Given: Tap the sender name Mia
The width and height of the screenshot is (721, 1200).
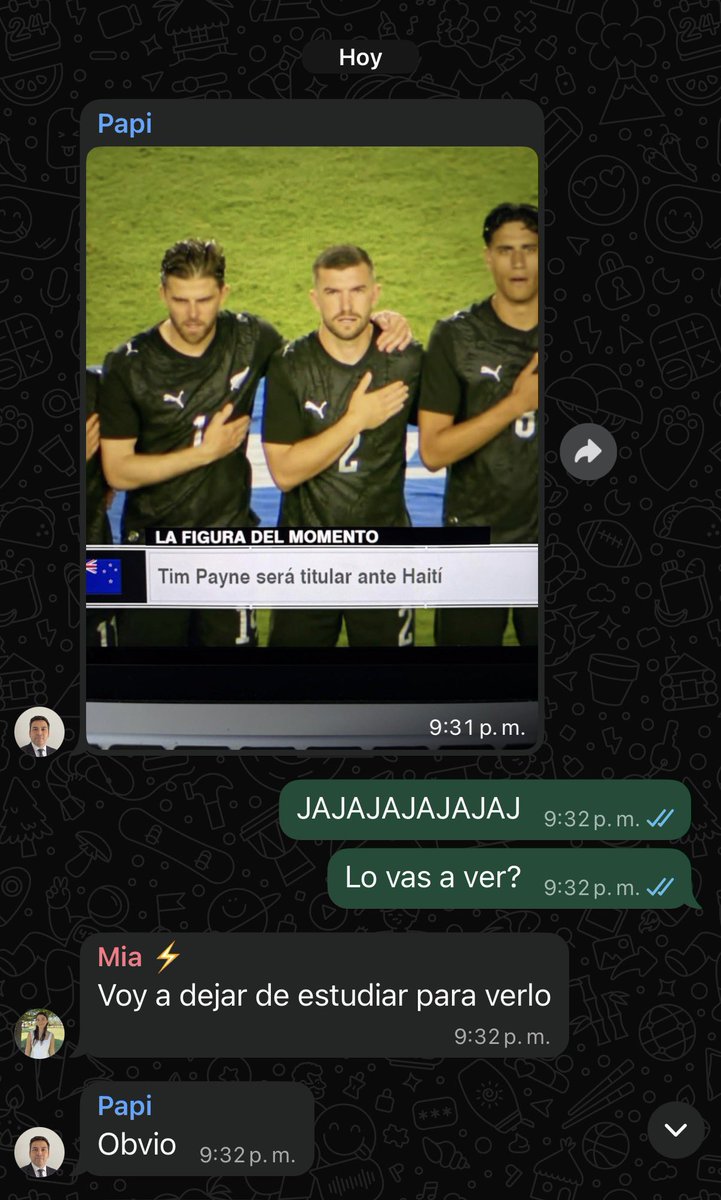Looking at the screenshot, I should (x=120, y=957).
